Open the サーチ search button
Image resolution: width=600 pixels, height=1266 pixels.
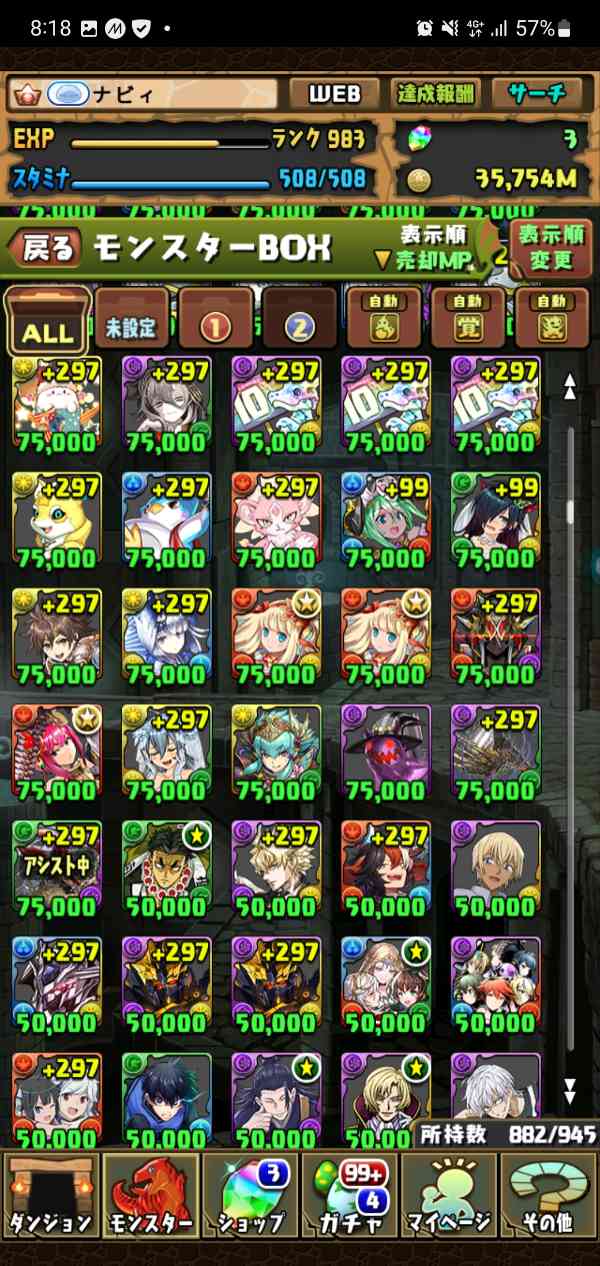[x=537, y=94]
